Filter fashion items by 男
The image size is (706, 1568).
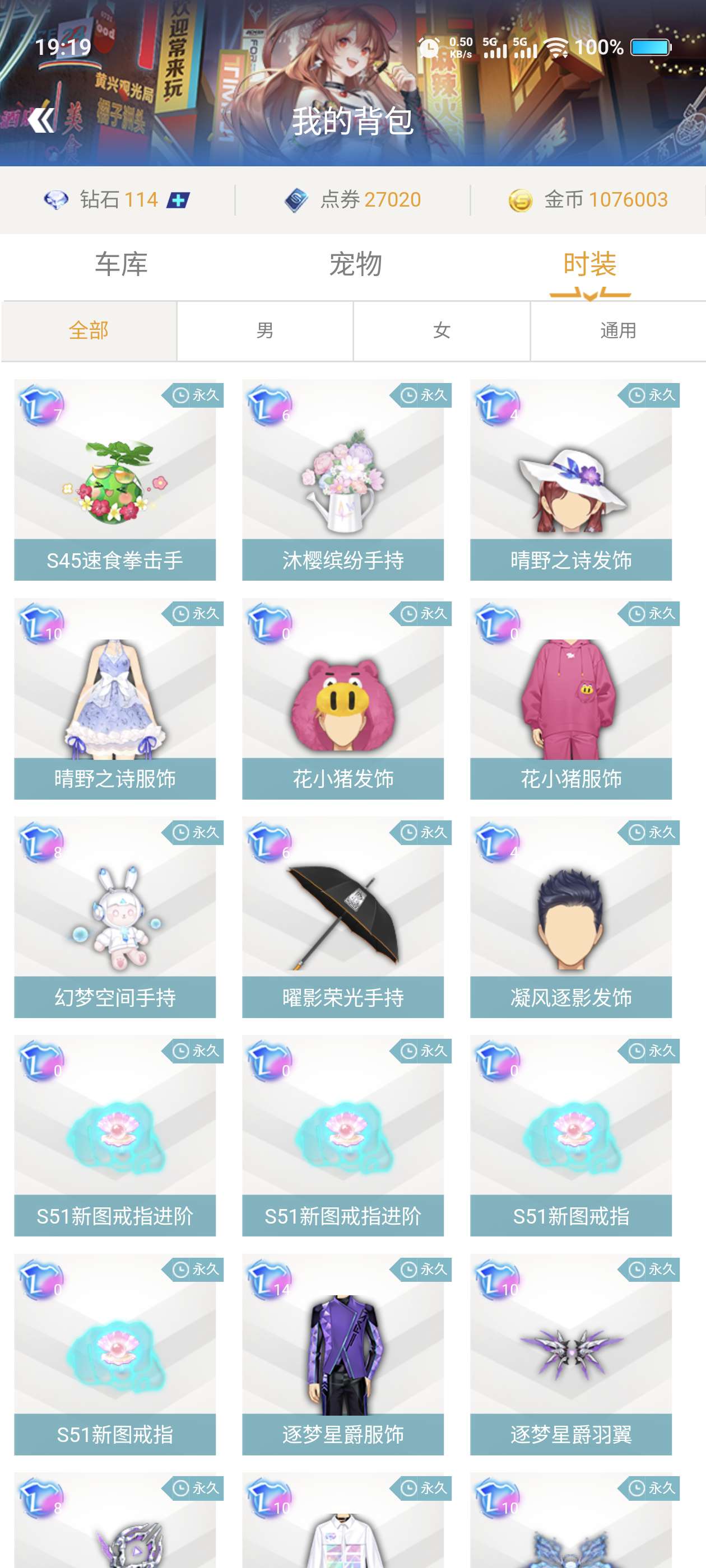pos(265,330)
